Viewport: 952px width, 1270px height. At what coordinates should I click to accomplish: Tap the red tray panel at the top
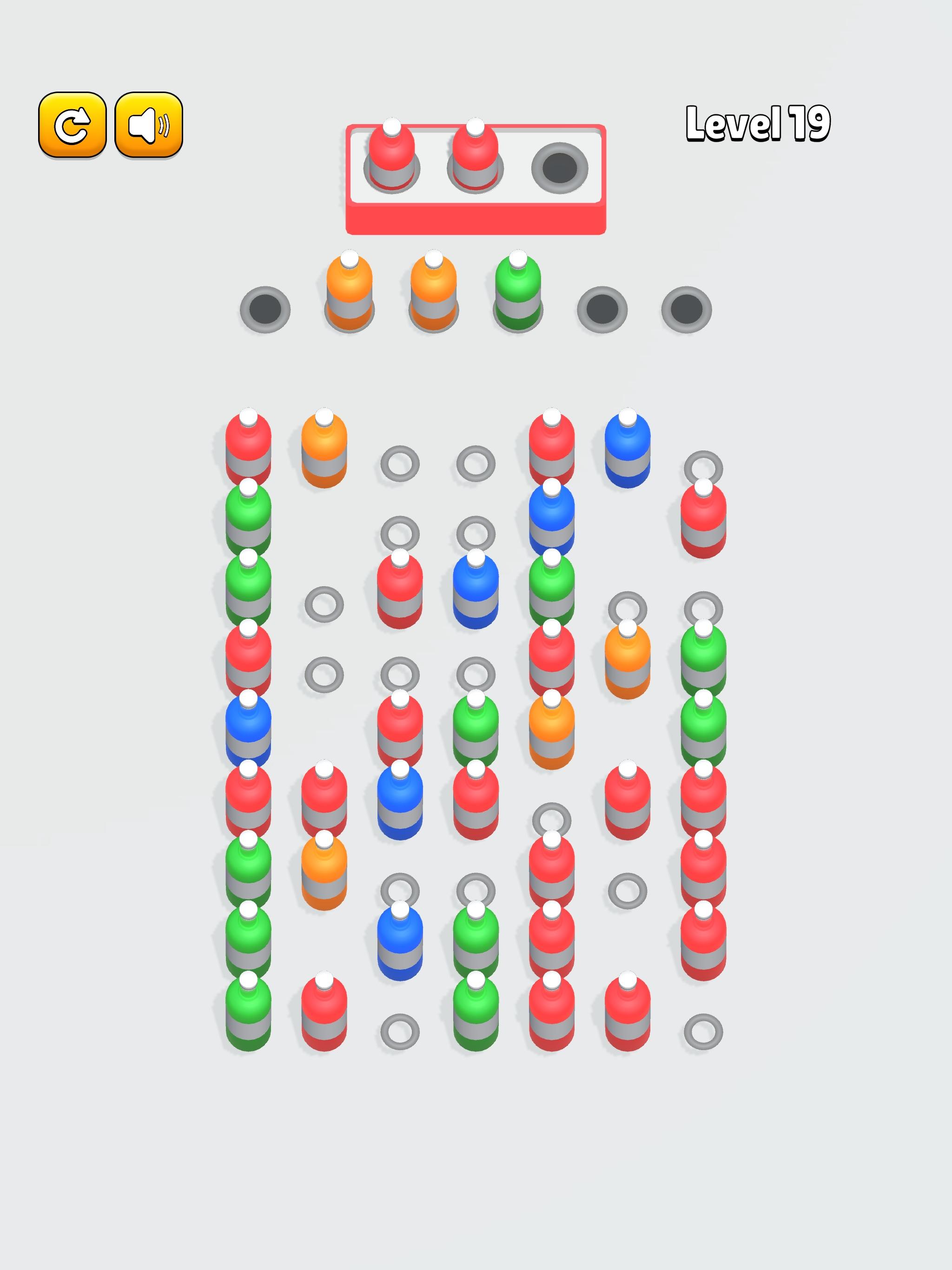[476, 218]
